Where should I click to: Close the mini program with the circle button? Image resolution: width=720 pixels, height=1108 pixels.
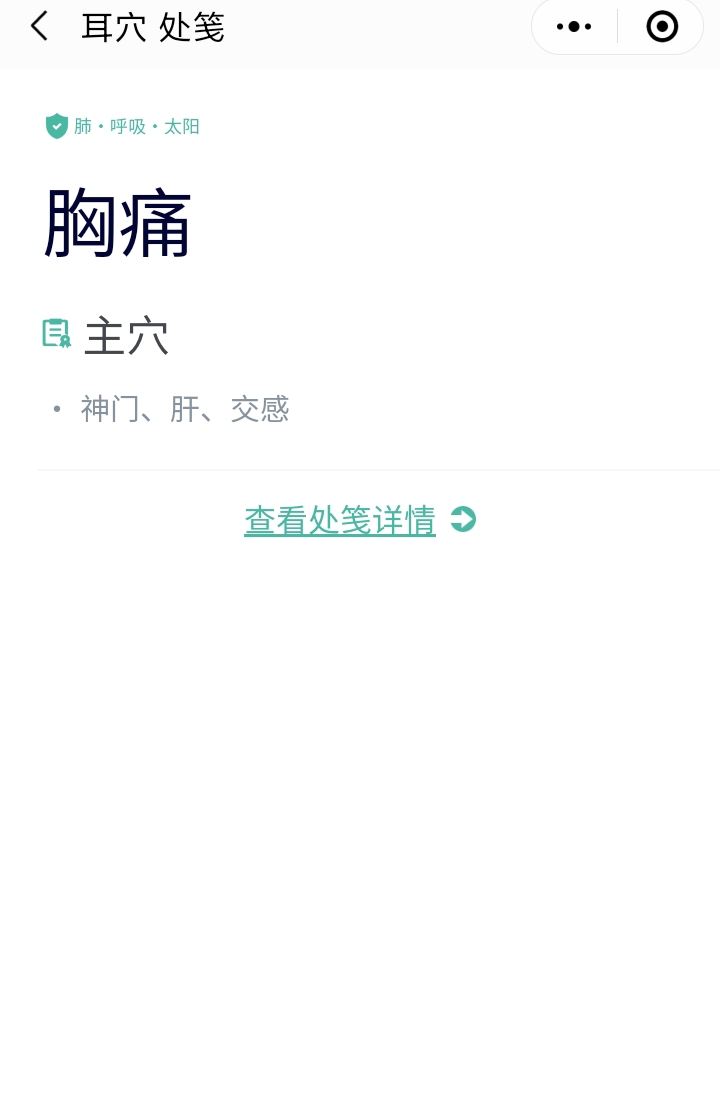pos(662,27)
